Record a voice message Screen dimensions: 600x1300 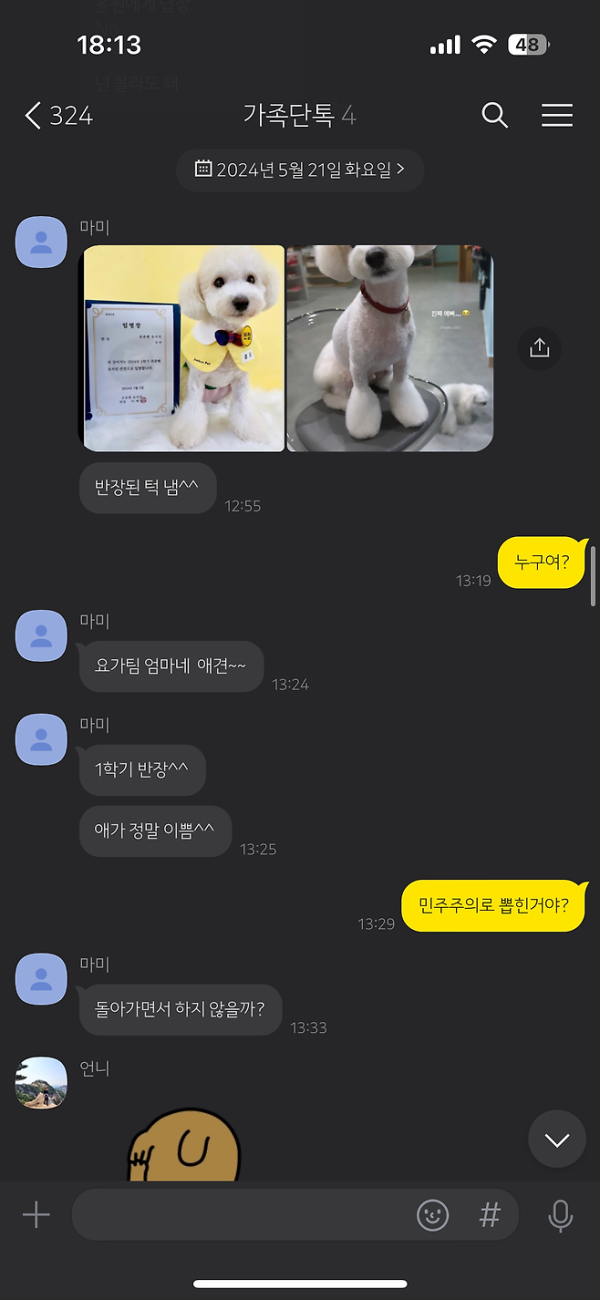560,1215
